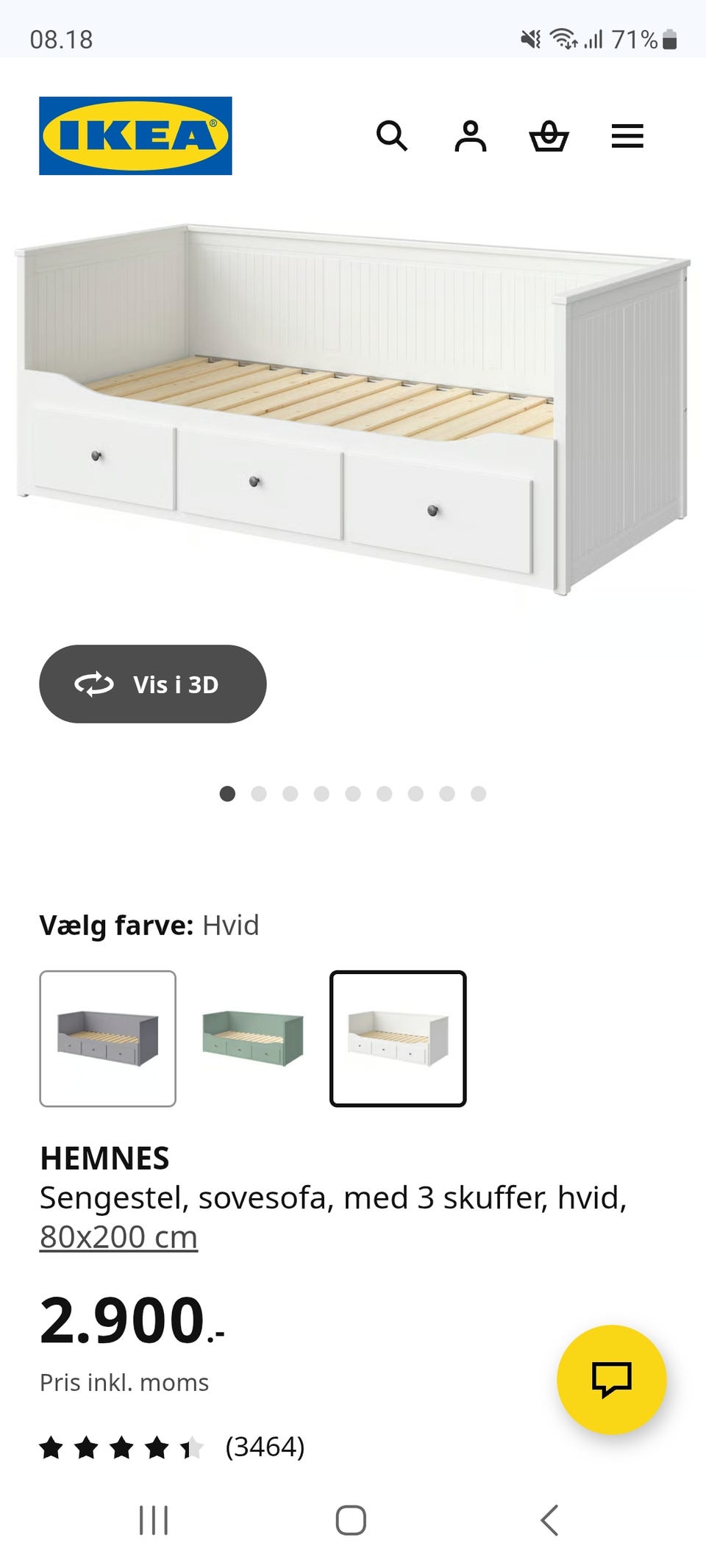Screen dimensions: 706x1568
Task: Open the user account profile icon
Action: point(471,136)
